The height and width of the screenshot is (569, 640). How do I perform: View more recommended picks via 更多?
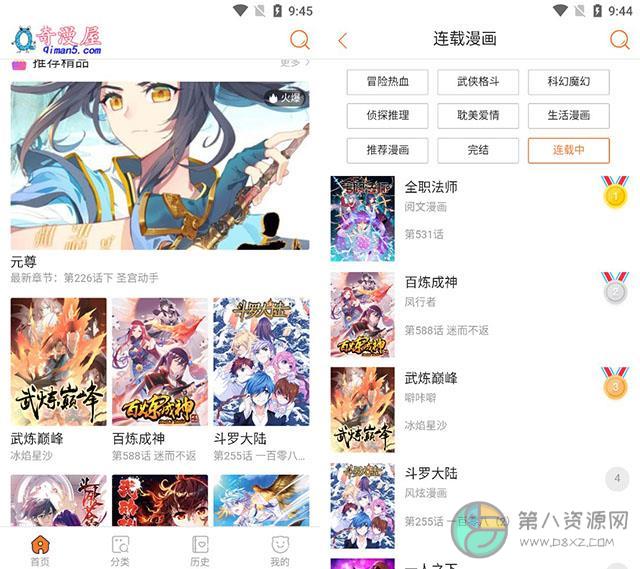[293, 63]
